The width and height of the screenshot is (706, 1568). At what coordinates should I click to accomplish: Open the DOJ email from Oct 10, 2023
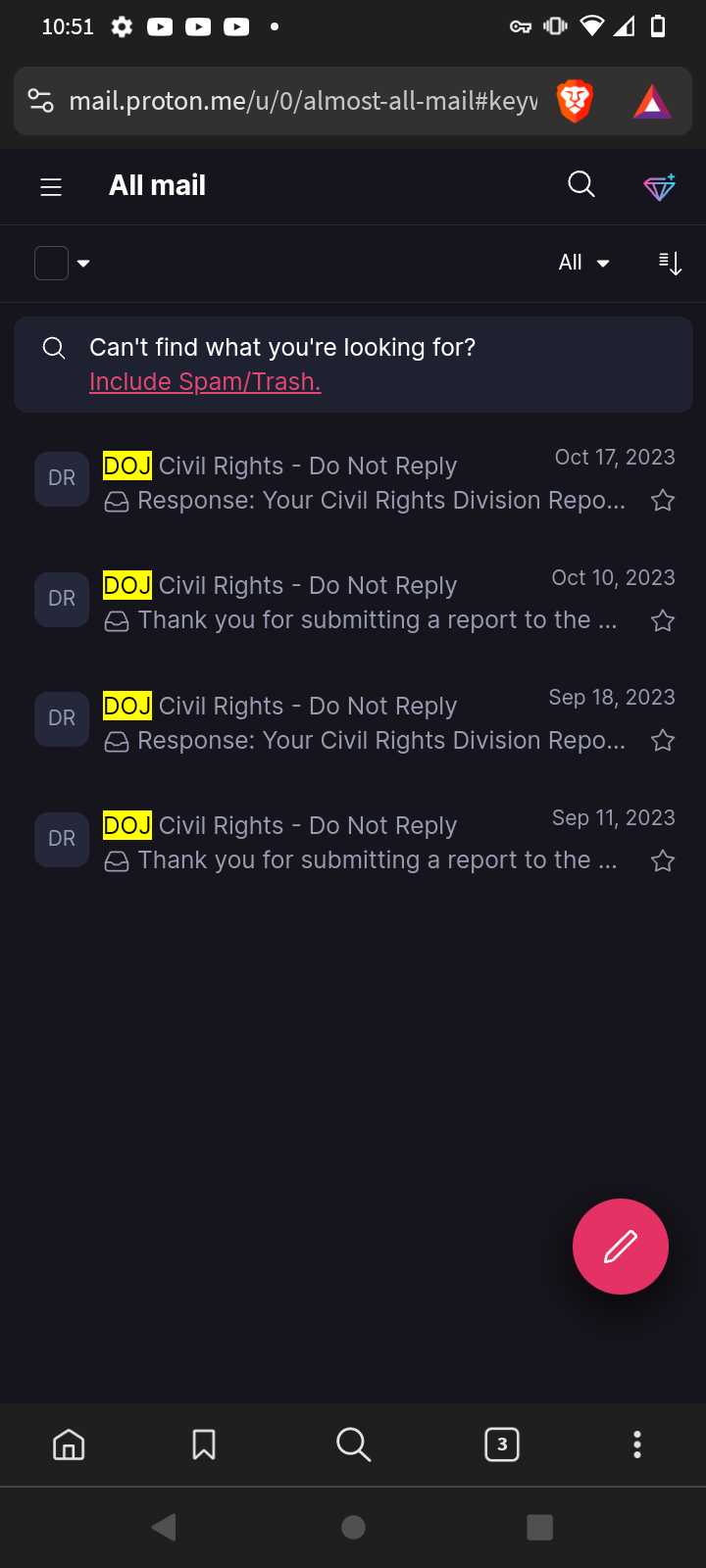(x=353, y=602)
